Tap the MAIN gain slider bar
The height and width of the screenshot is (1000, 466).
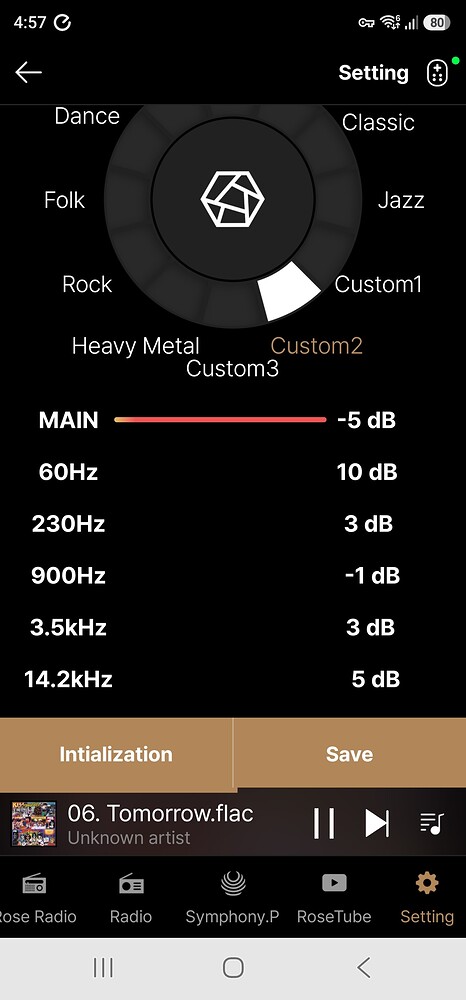220,420
